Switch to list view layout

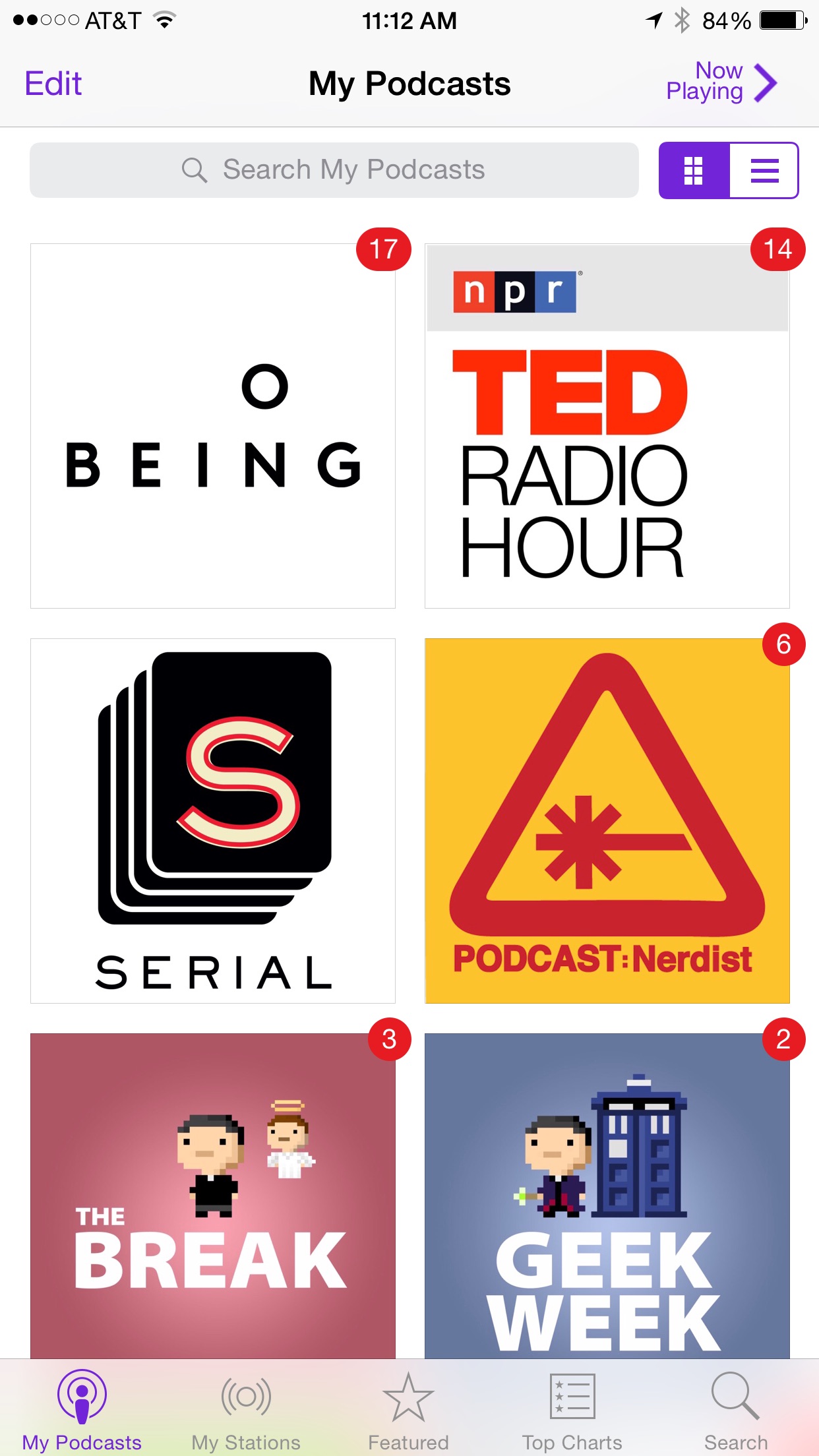point(764,171)
